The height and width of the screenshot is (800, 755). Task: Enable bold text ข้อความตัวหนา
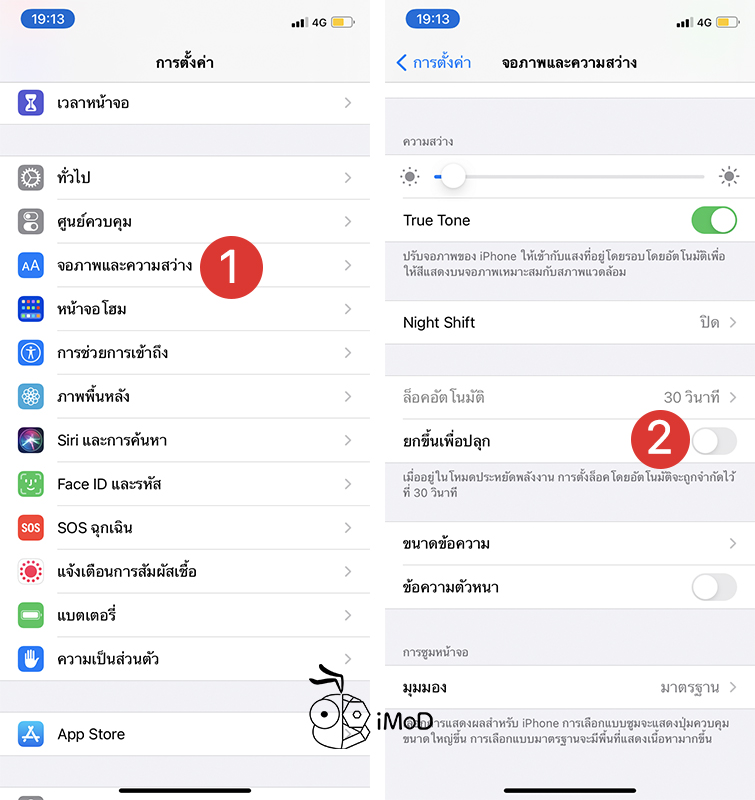(x=713, y=587)
